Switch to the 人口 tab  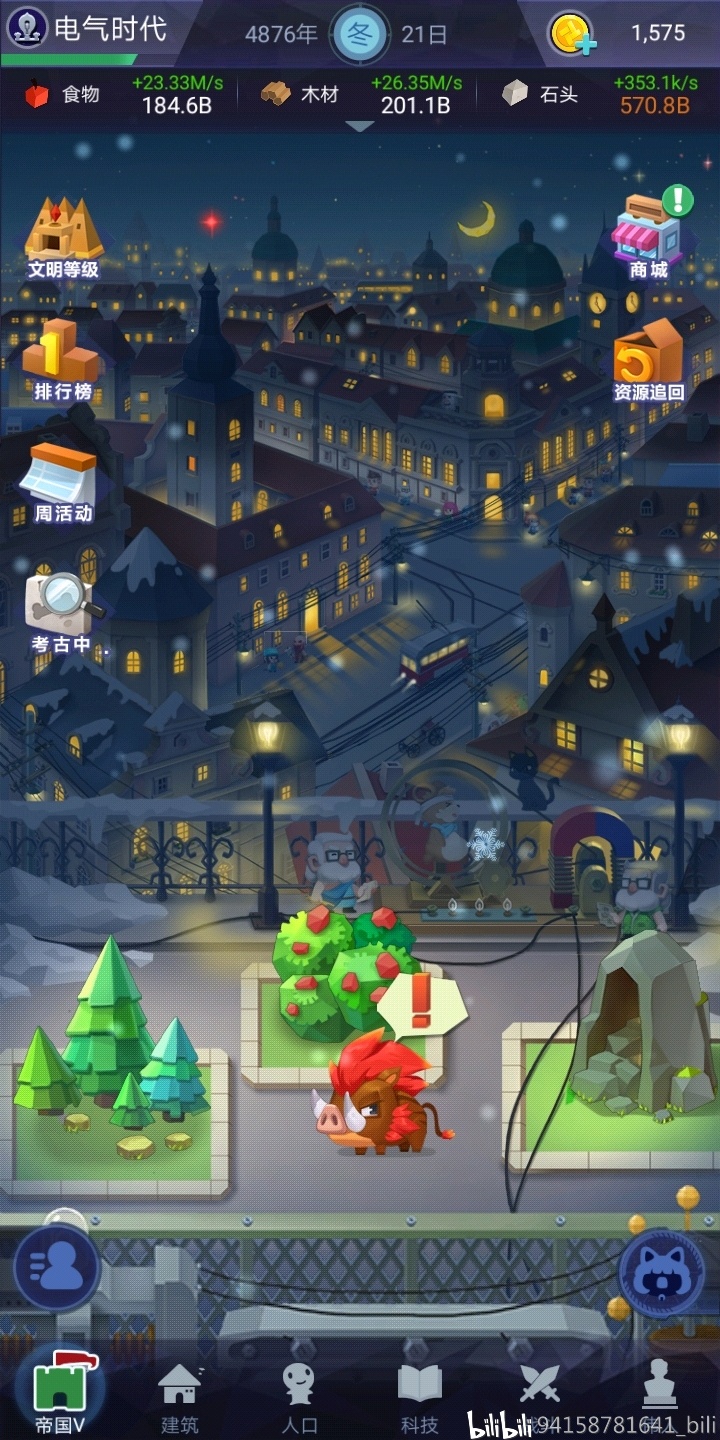click(x=299, y=1395)
